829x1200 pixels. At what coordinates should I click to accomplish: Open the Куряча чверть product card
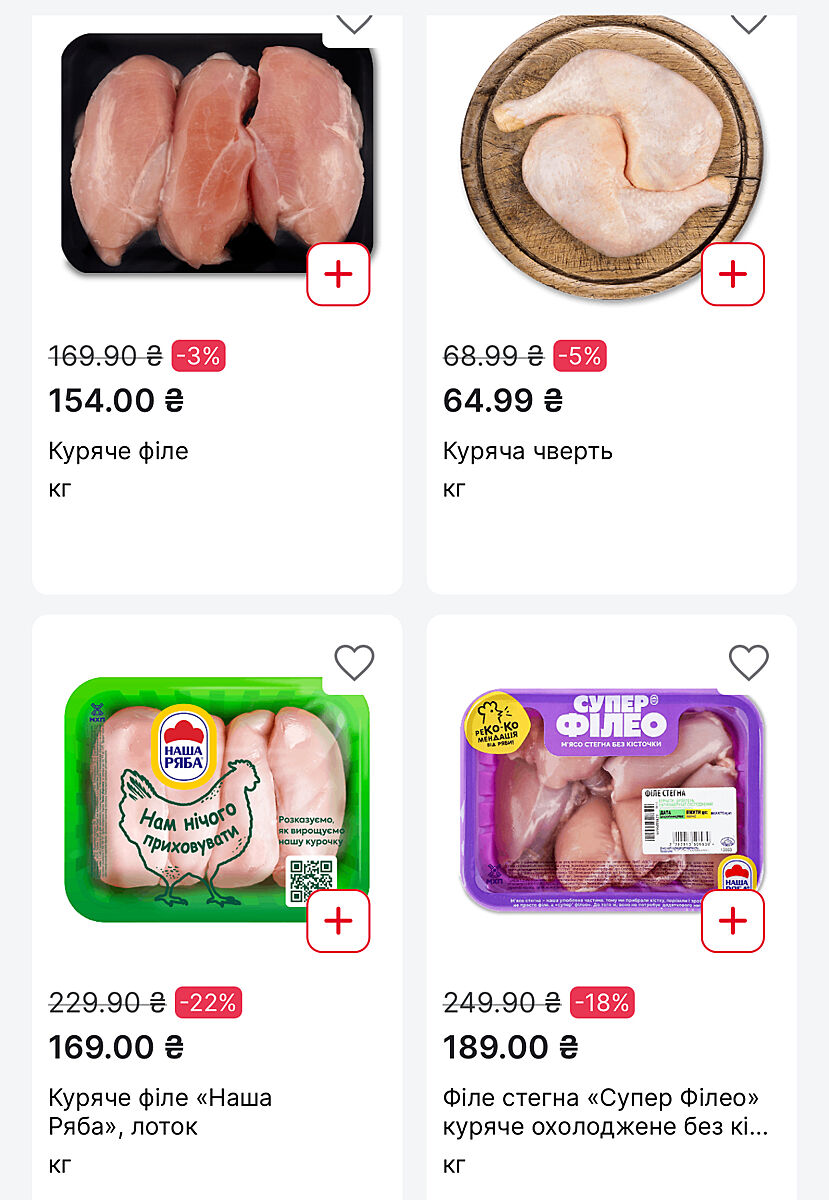click(527, 451)
